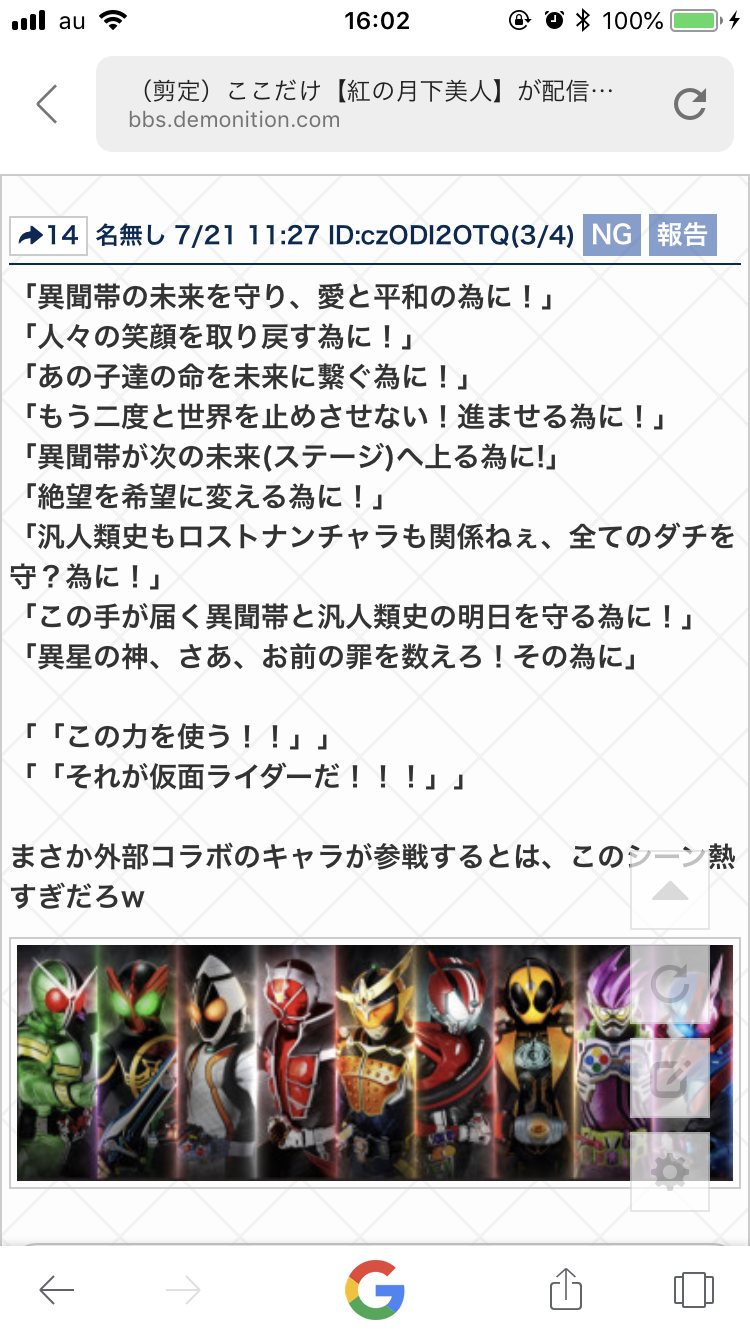This screenshot has height=1334, width=750.
Task: Tap the floating refresh thread button
Action: 670,985
